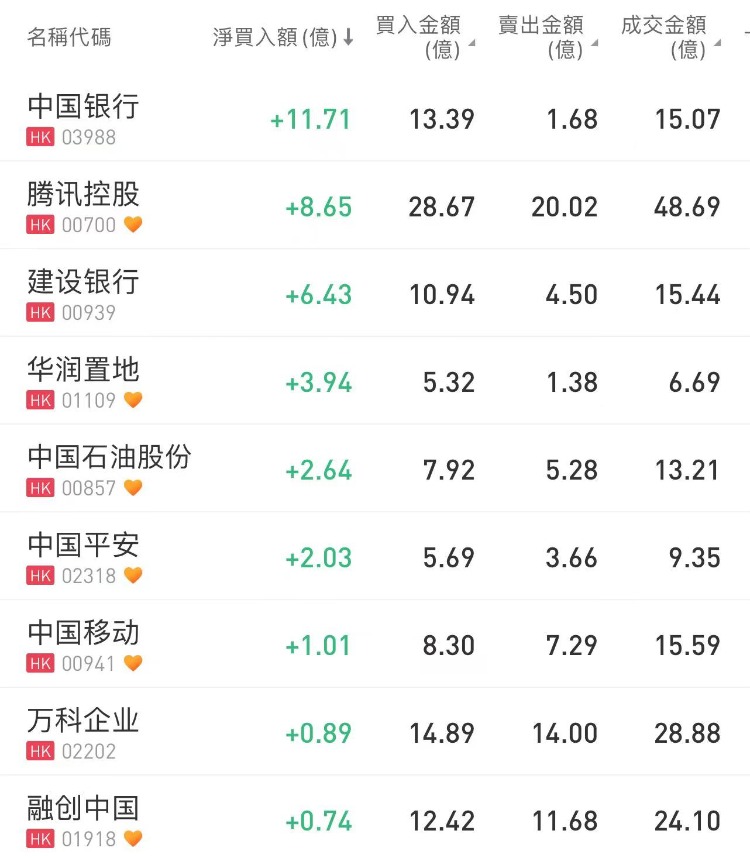Open 中国平安 stock details

click(x=83, y=546)
